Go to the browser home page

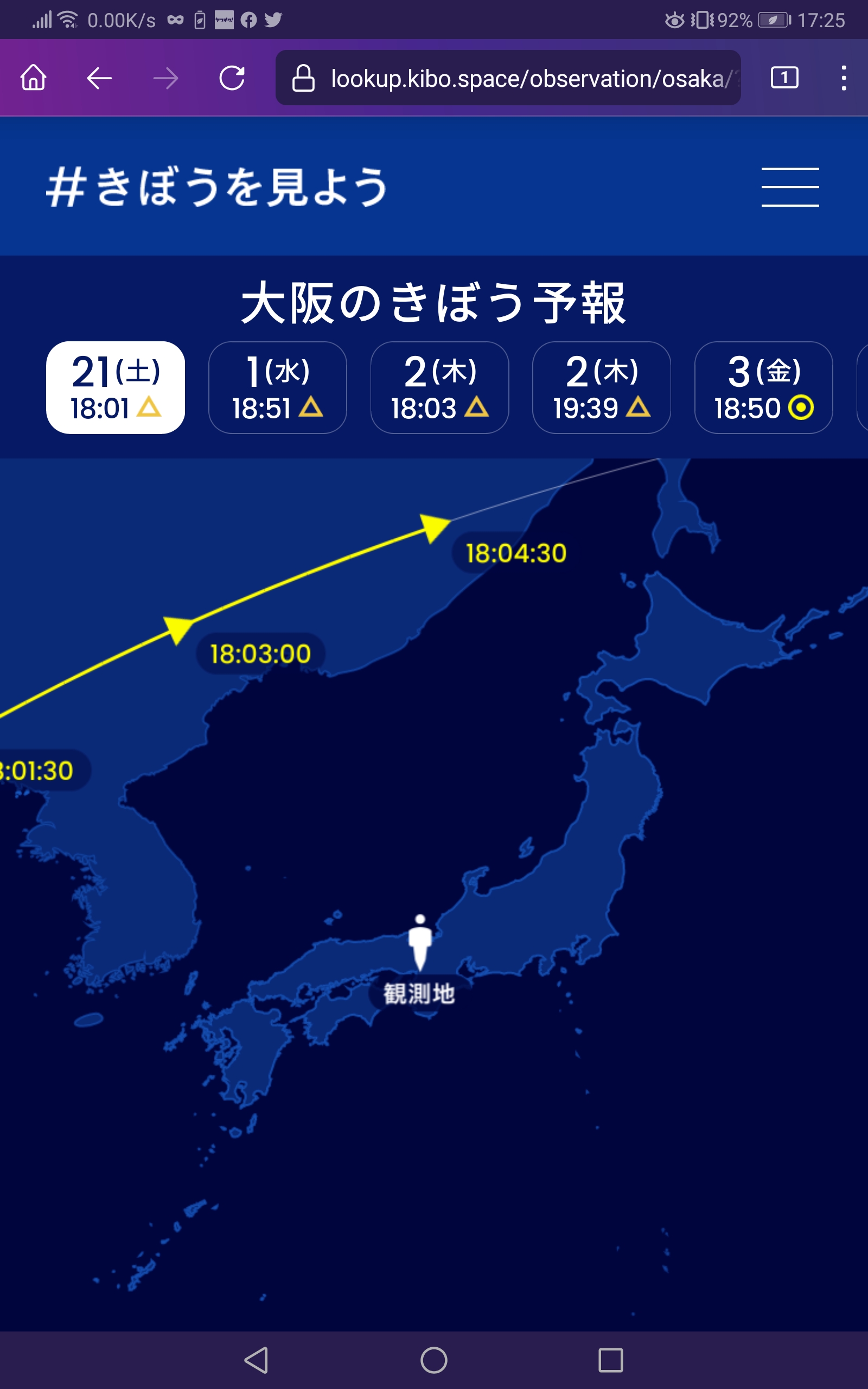coord(33,78)
